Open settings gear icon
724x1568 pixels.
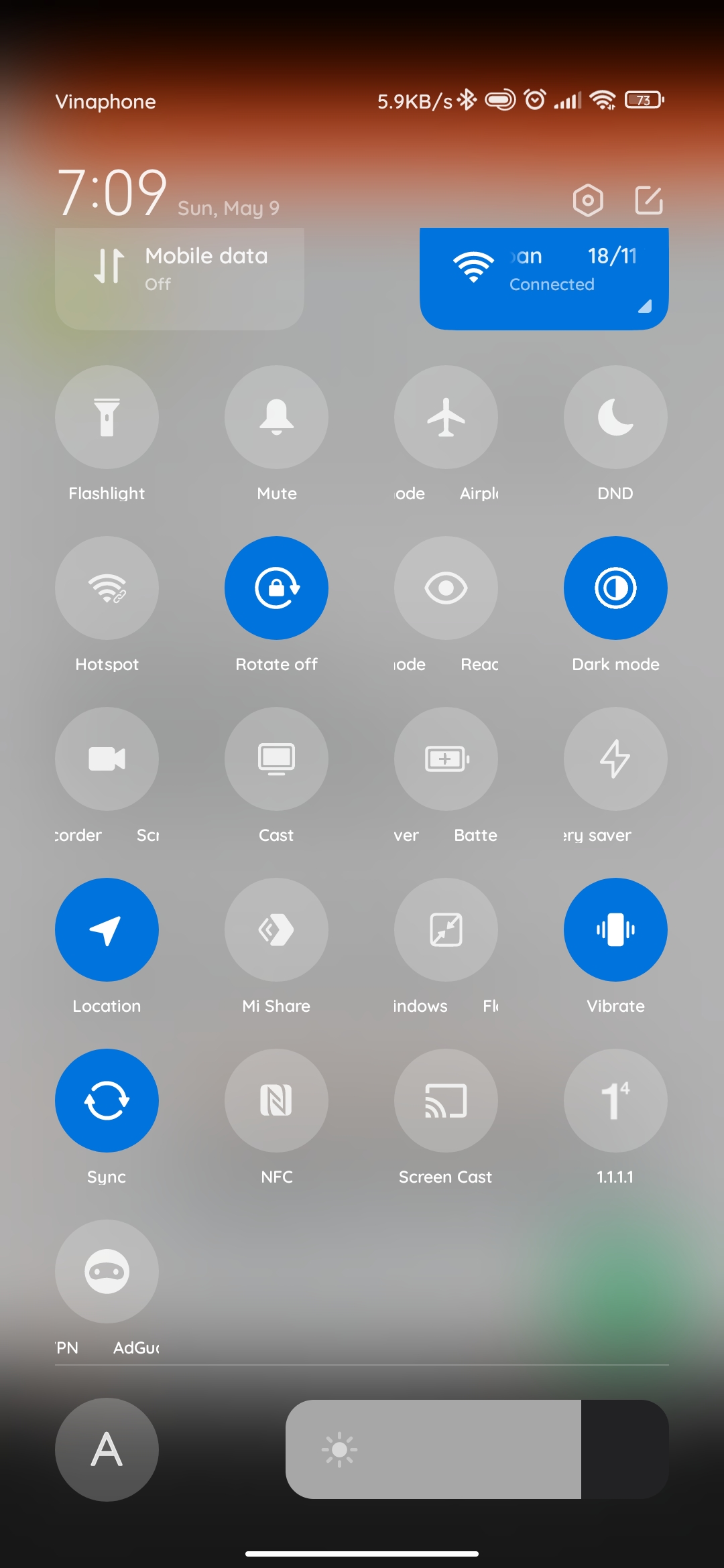click(x=588, y=200)
